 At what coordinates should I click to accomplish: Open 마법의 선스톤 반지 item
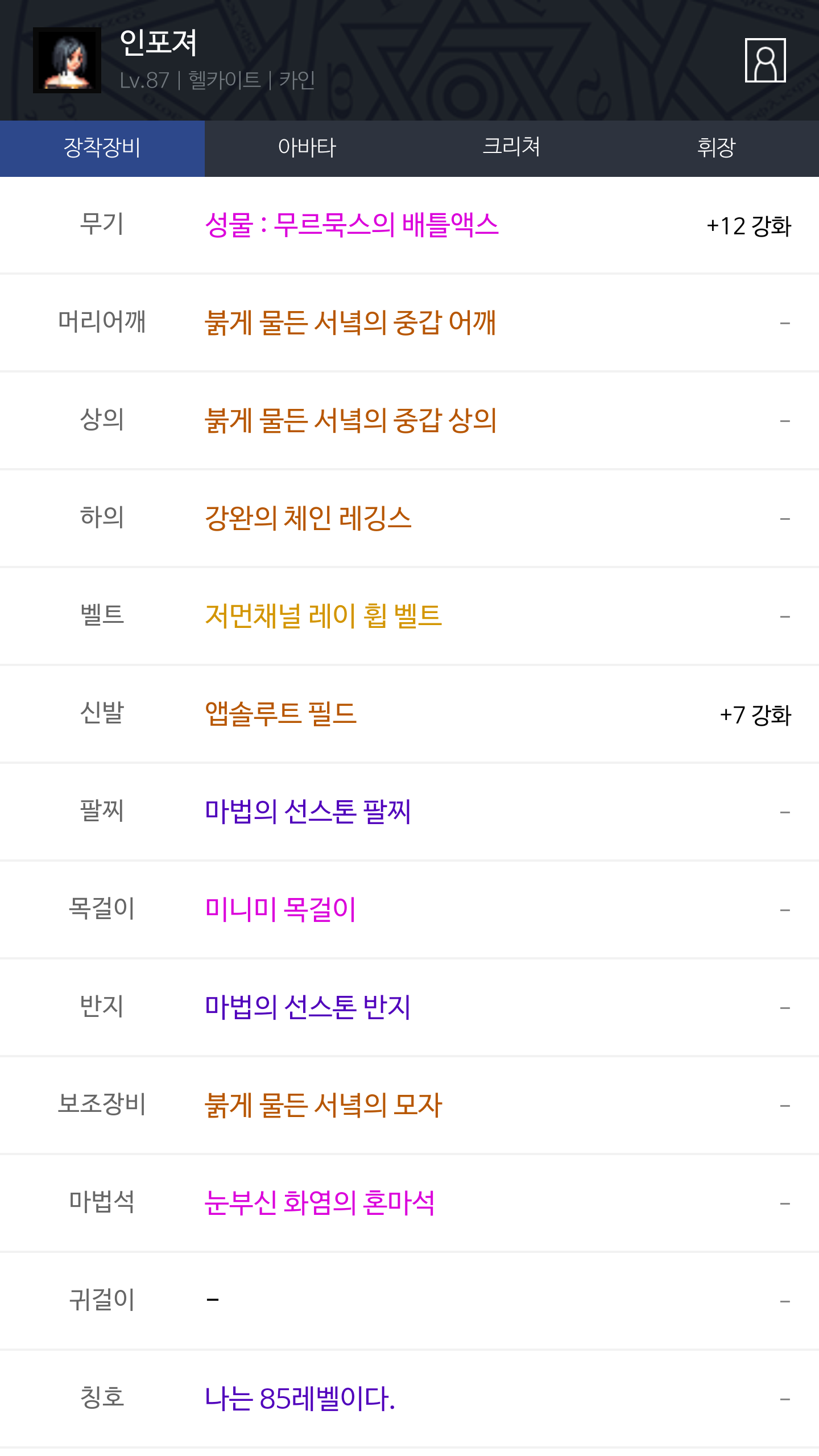pyautogui.click(x=308, y=1008)
